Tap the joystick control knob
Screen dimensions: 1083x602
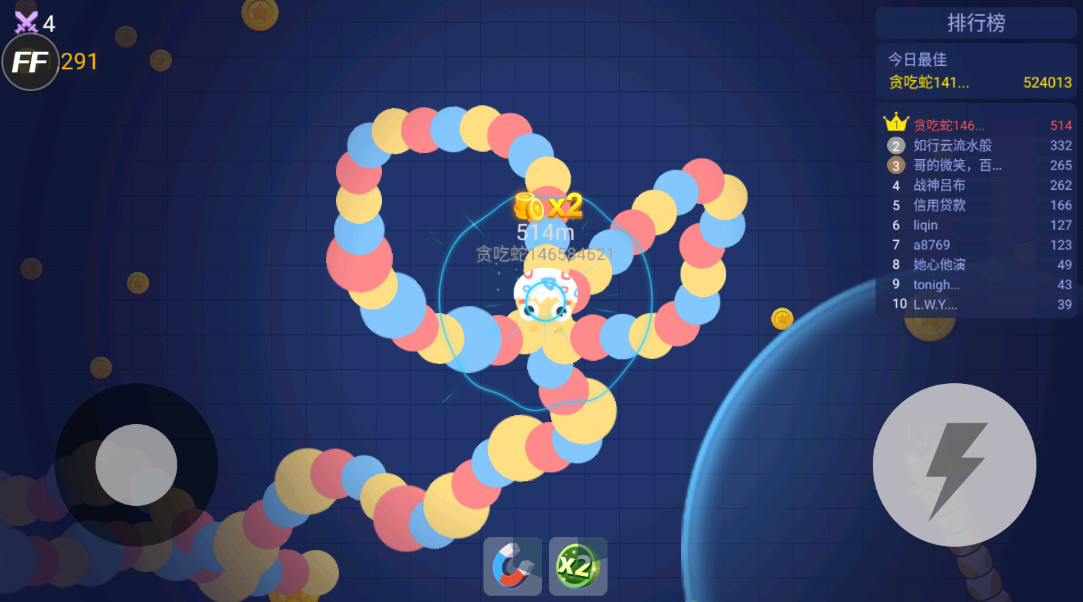point(136,465)
